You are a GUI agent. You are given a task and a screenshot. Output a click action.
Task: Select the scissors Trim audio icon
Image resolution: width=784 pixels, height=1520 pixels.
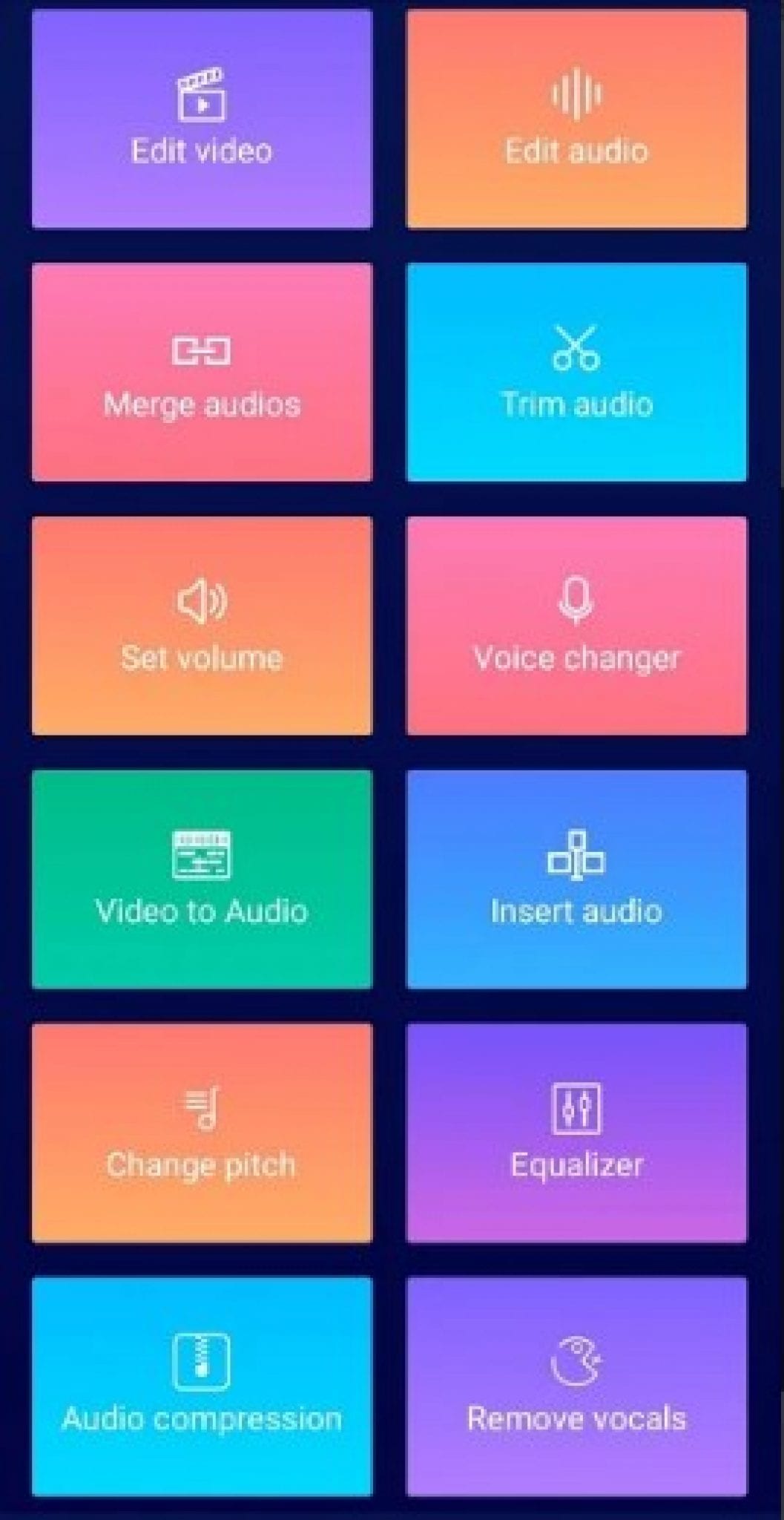click(575, 350)
